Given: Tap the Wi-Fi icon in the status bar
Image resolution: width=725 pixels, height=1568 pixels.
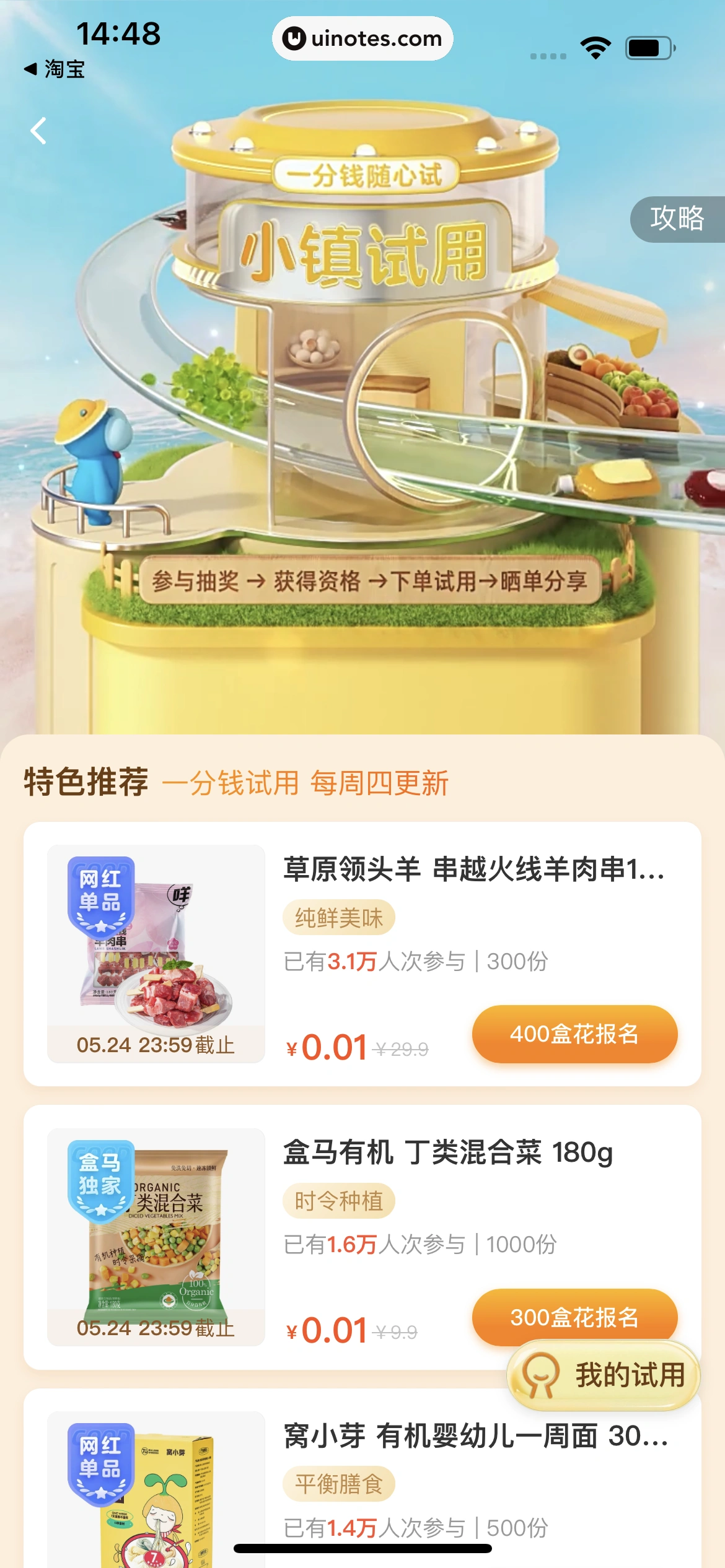Looking at the screenshot, I should click(x=595, y=46).
